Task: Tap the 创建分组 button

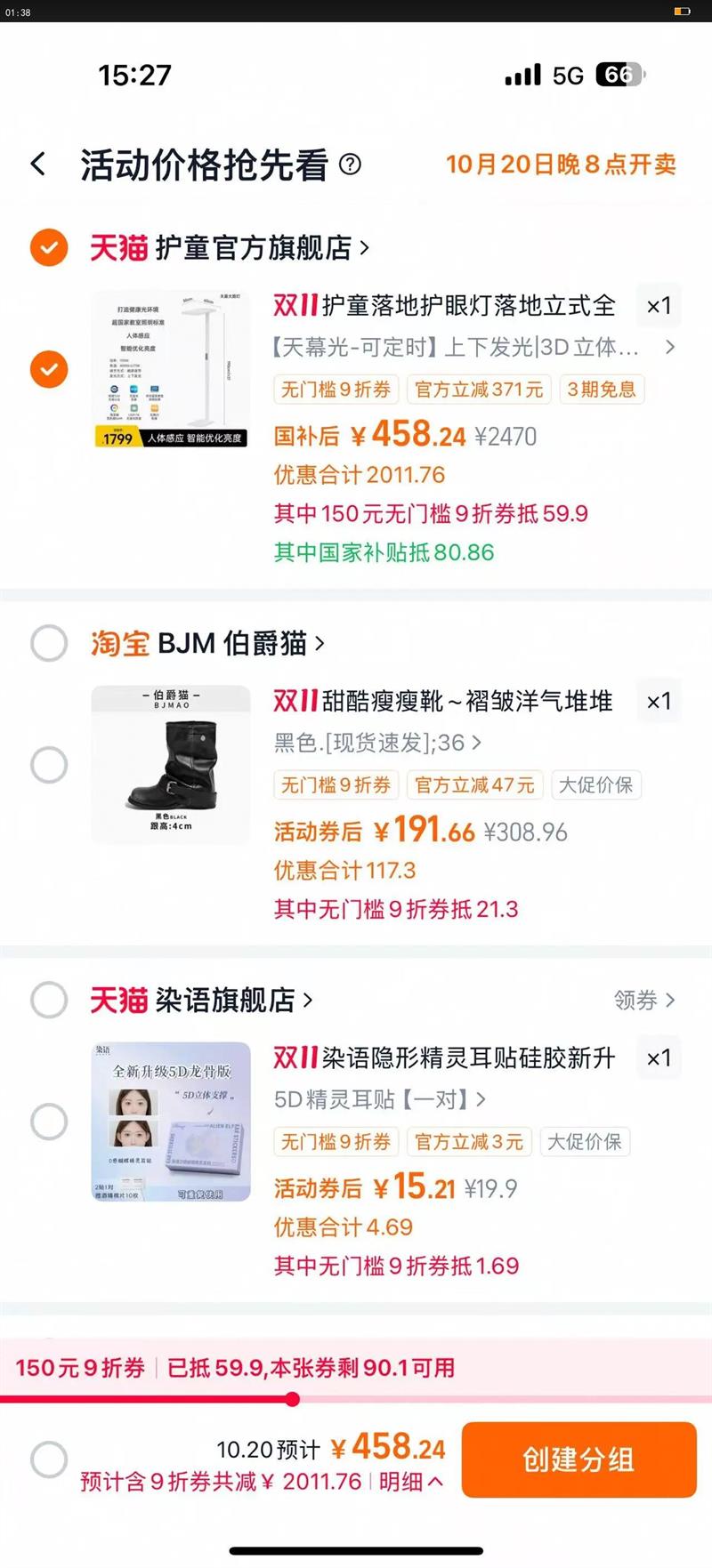Action: coord(578,1459)
